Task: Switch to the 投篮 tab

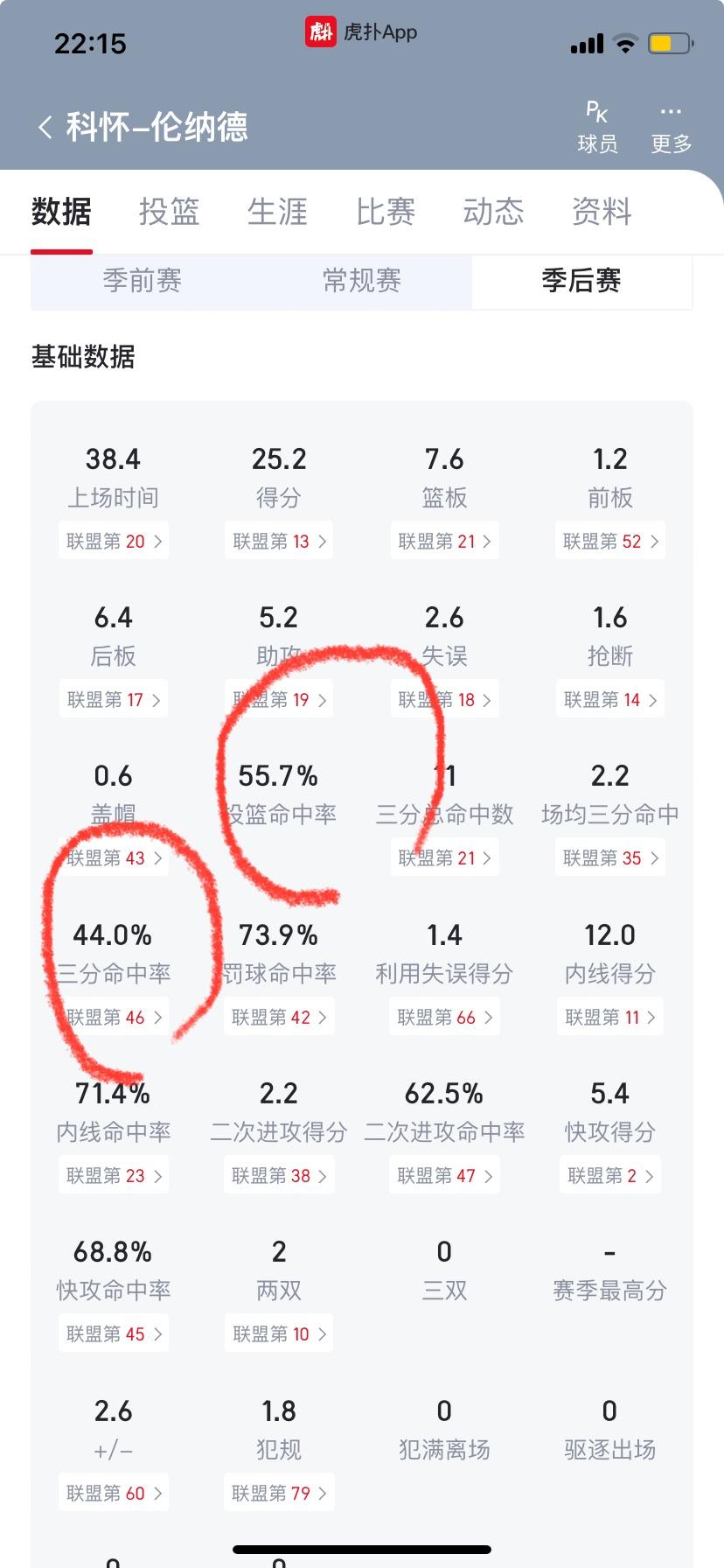Action: point(170,212)
